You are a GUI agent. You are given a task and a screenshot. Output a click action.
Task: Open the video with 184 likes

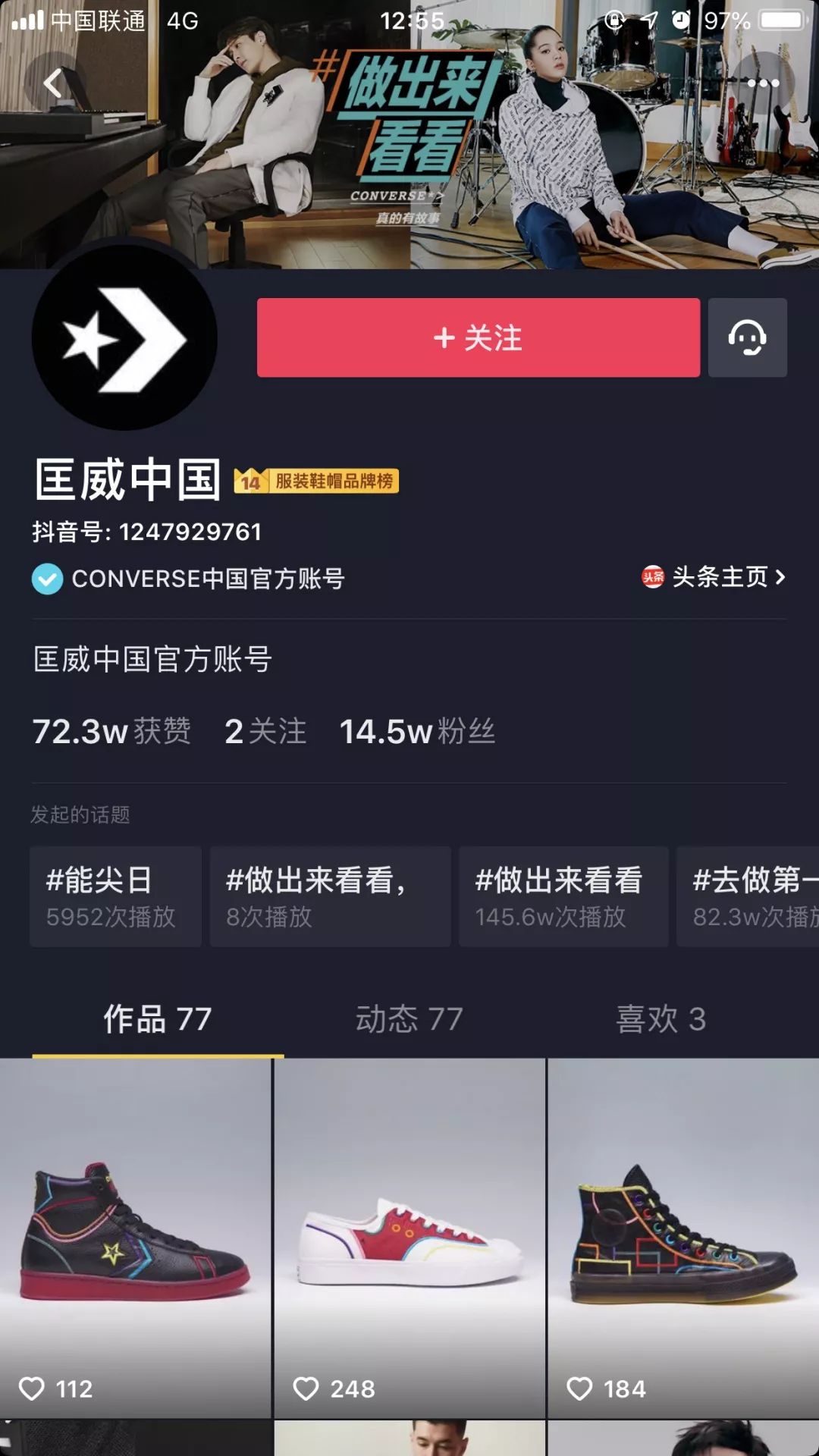point(682,1236)
